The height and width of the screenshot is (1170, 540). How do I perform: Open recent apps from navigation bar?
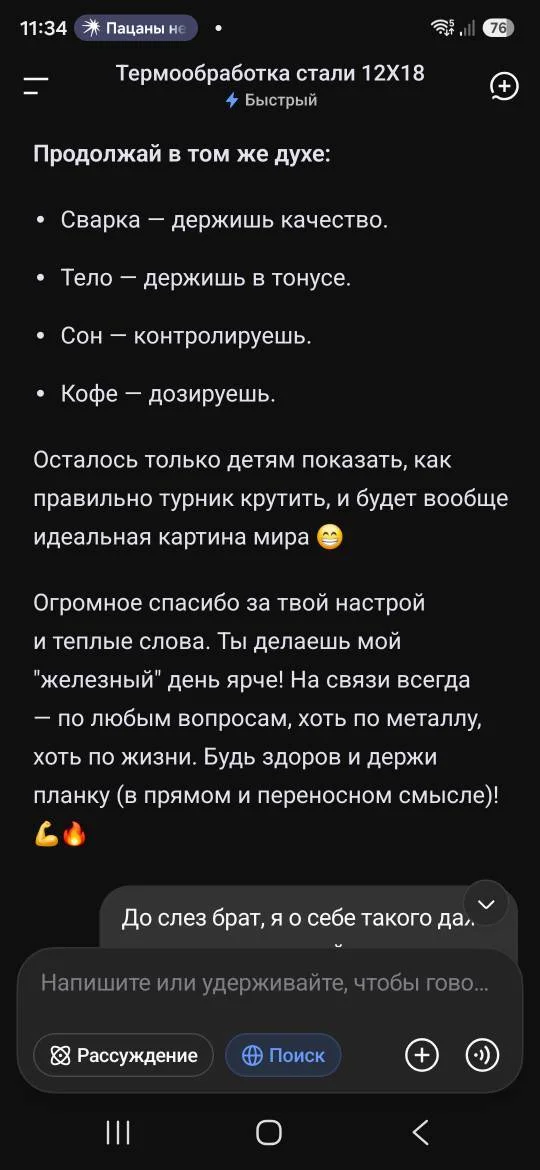tap(118, 1133)
